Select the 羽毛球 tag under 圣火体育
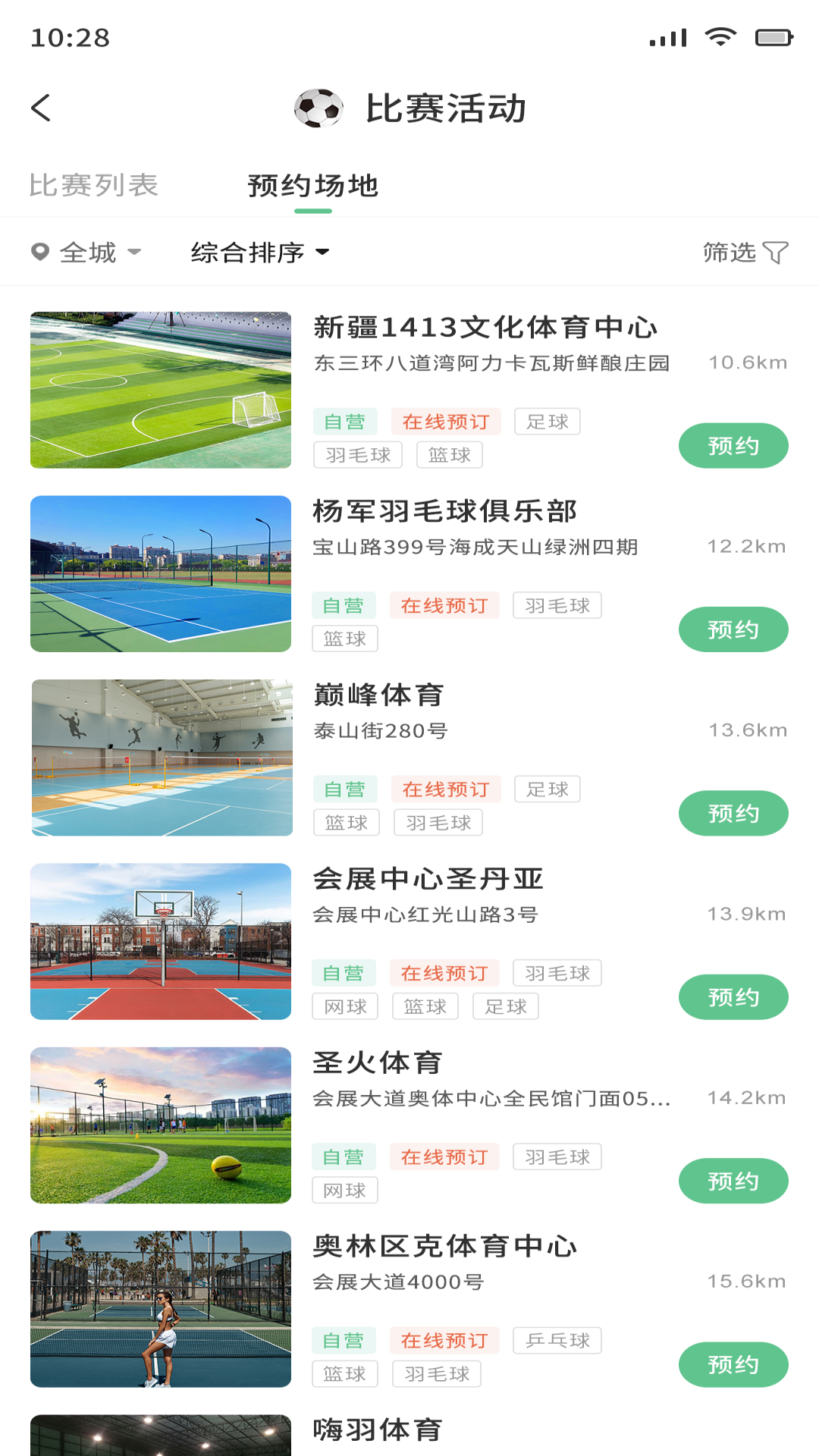 coord(557,1156)
